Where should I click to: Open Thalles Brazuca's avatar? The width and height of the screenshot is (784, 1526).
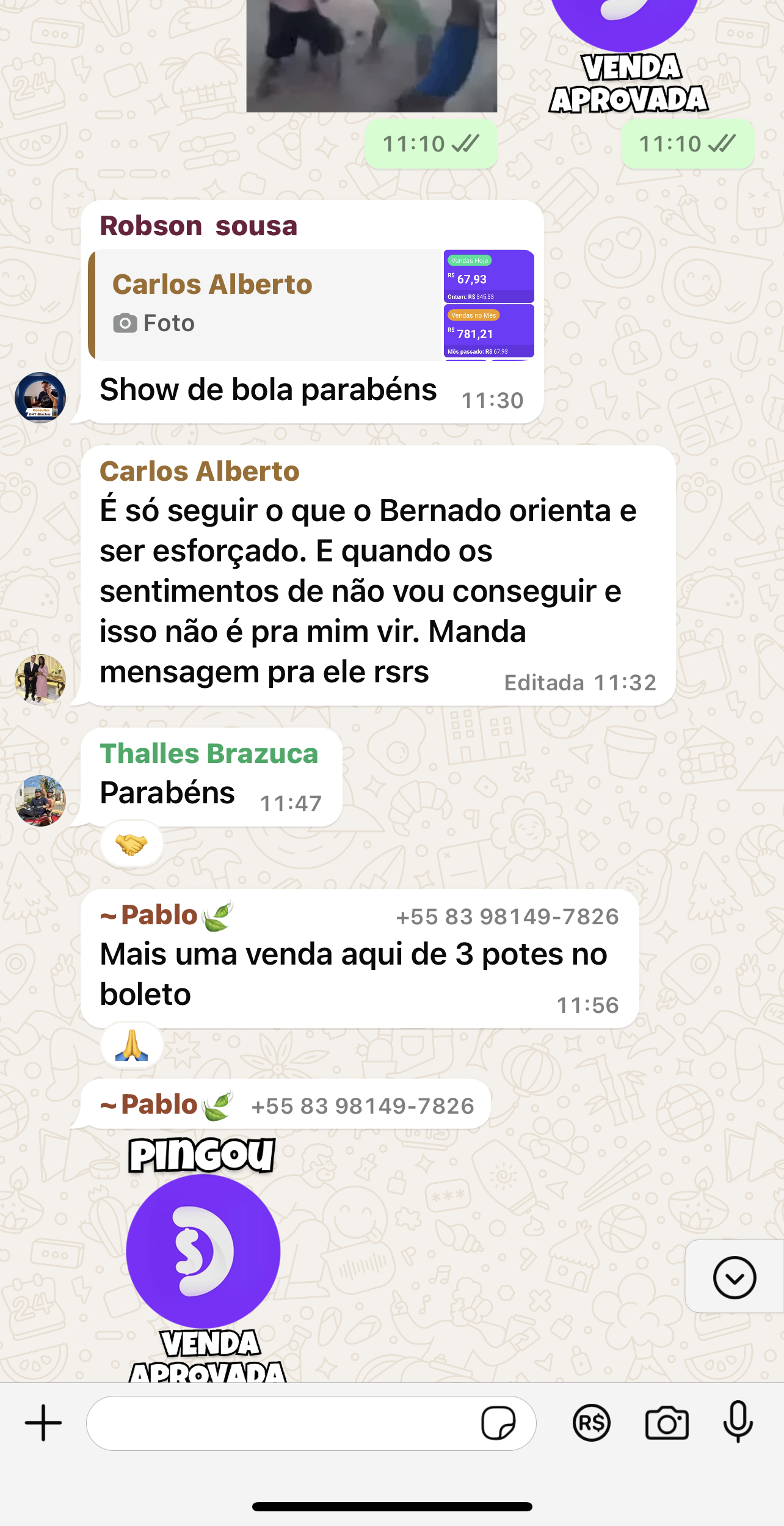[x=40, y=800]
